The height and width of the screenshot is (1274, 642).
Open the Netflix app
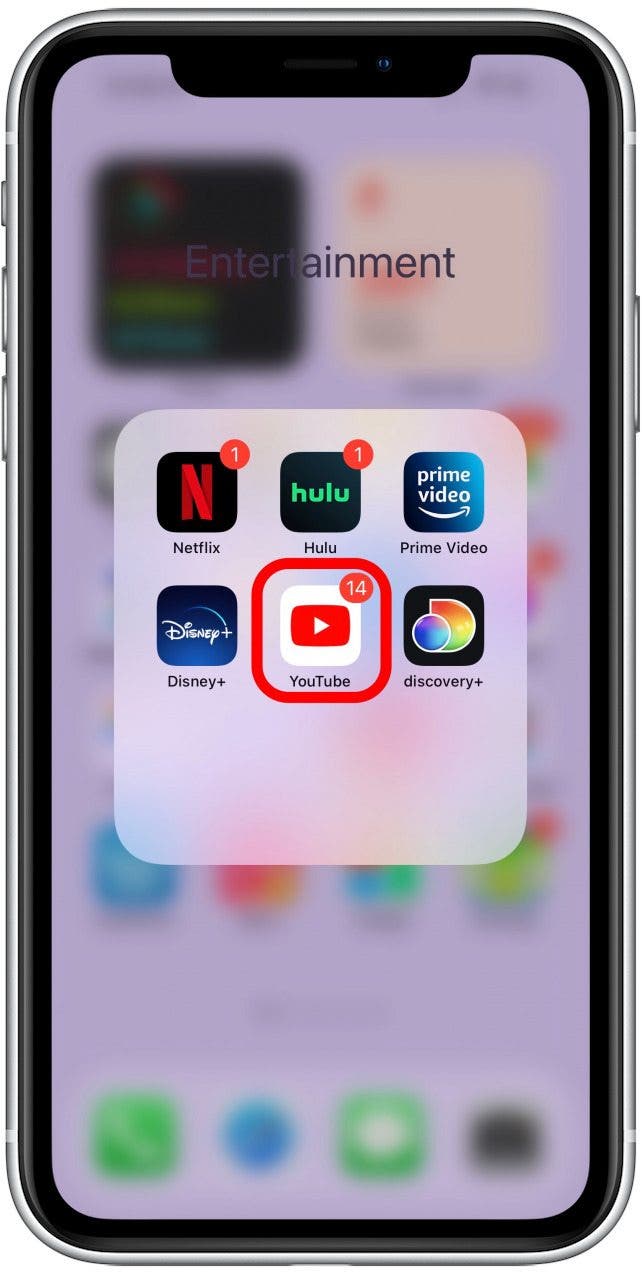pyautogui.click(x=197, y=492)
